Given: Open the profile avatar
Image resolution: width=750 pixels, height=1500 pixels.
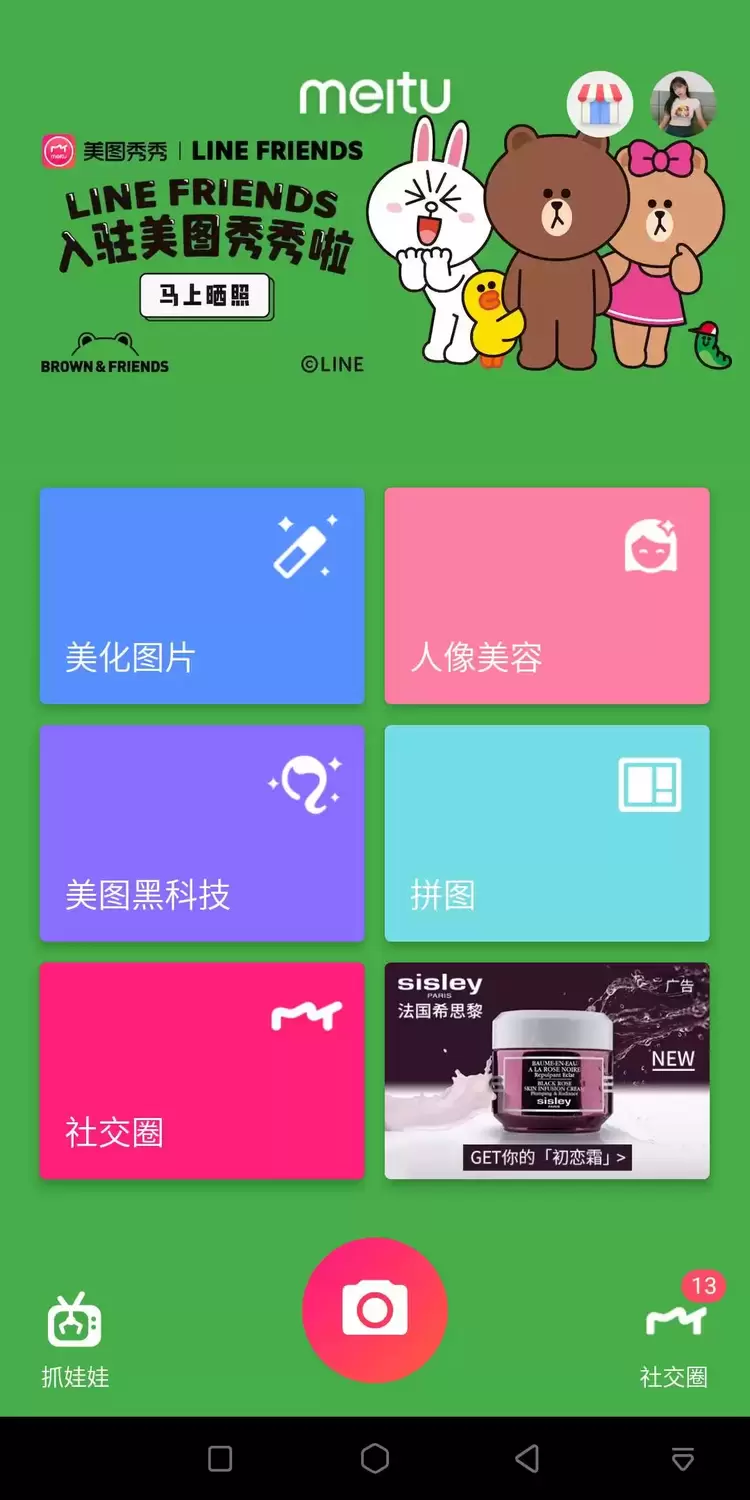Looking at the screenshot, I should [683, 104].
